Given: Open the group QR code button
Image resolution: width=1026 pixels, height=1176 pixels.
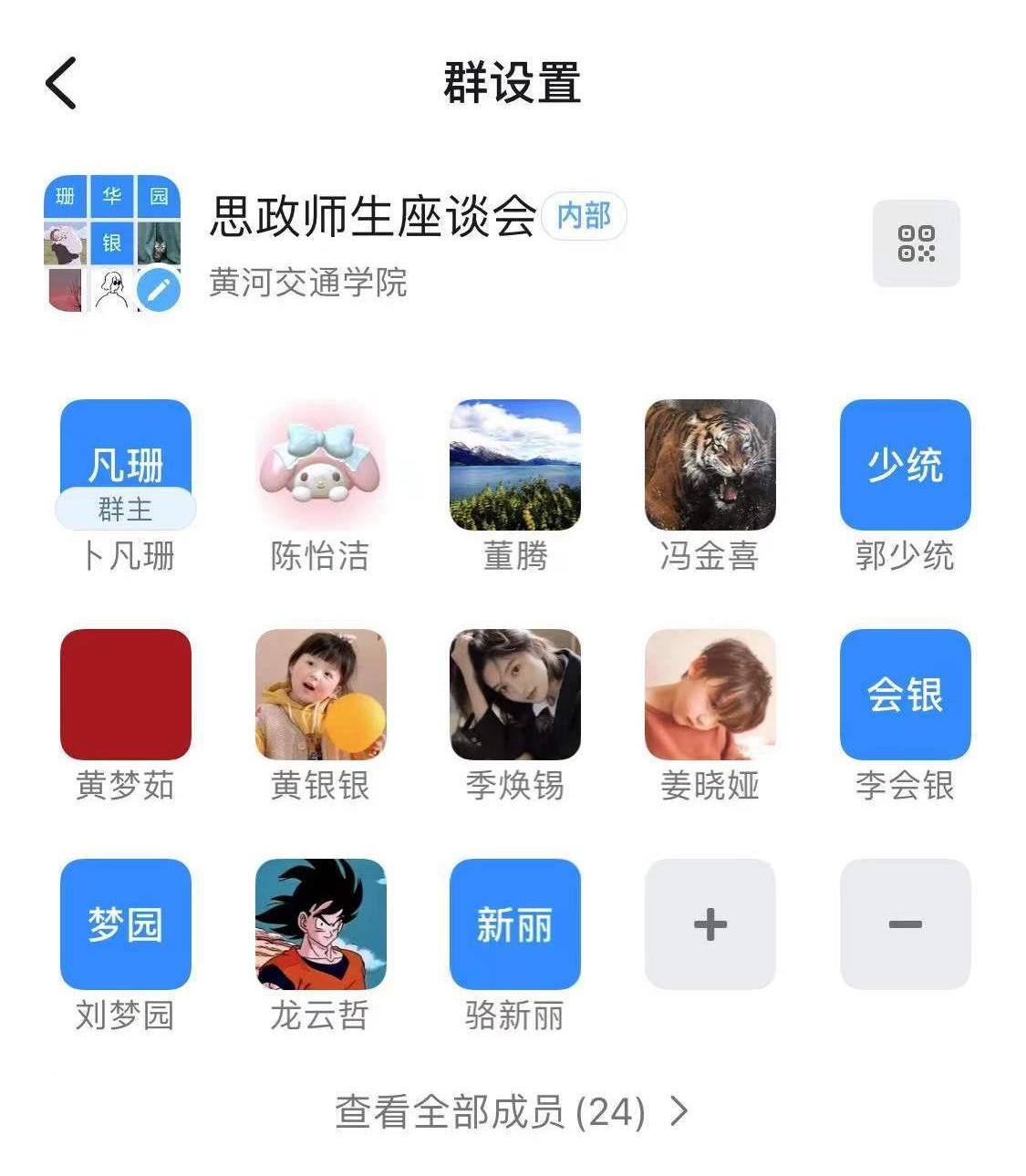Looking at the screenshot, I should coord(916,243).
